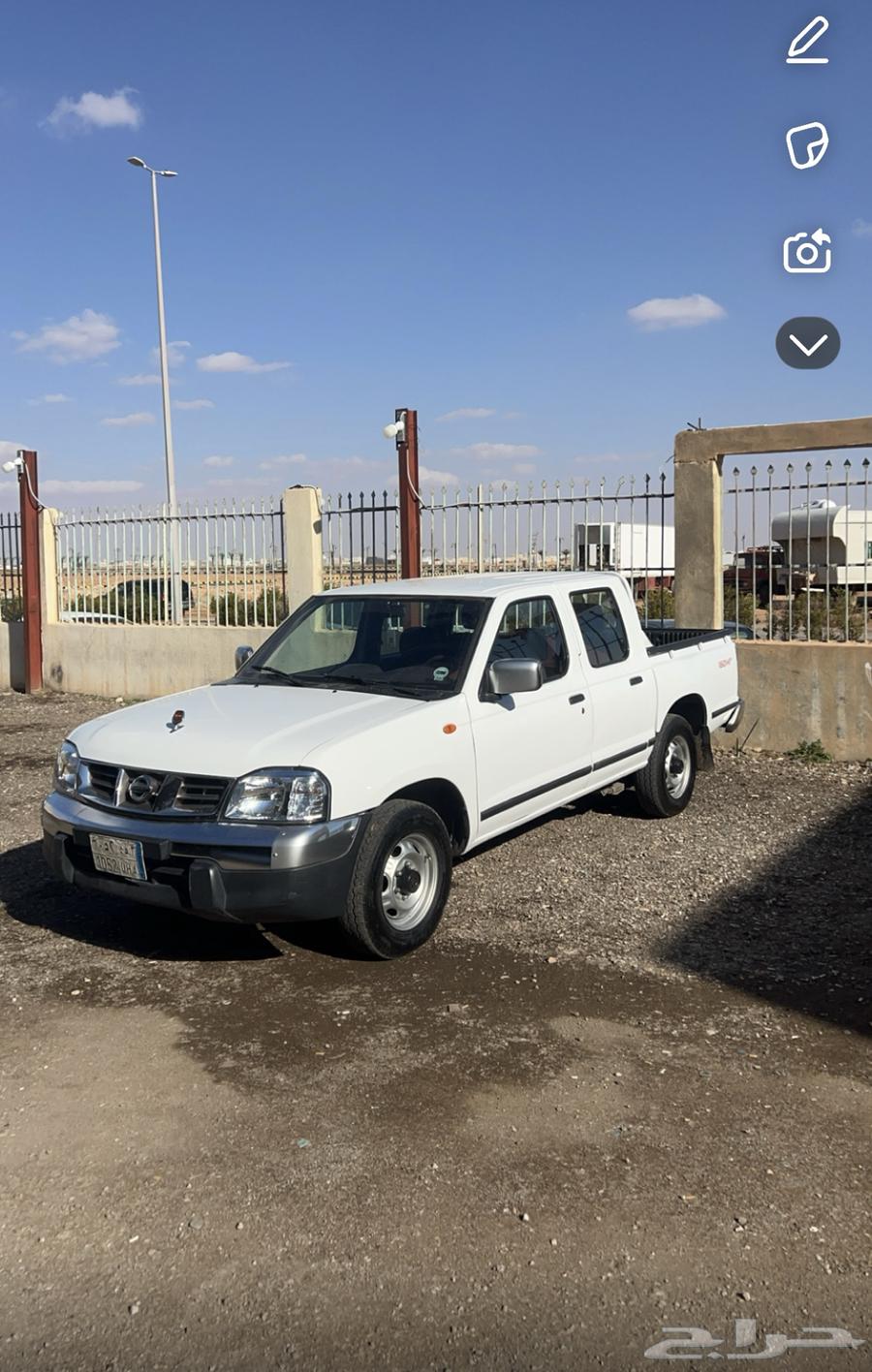Tap the pickup's headlight
872x1372 pixels.
(x=281, y=795)
